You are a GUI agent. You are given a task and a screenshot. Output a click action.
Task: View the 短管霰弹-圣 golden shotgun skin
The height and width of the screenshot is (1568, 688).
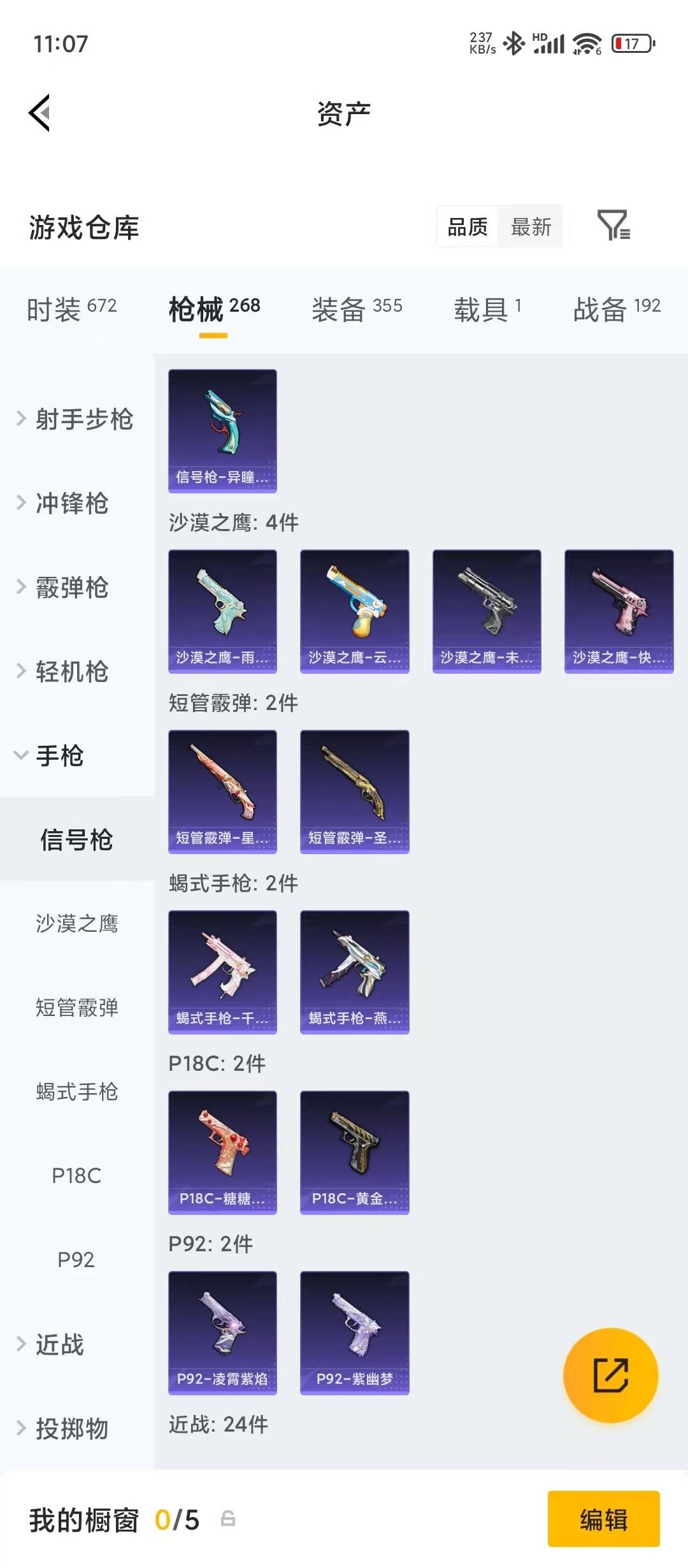tap(354, 790)
